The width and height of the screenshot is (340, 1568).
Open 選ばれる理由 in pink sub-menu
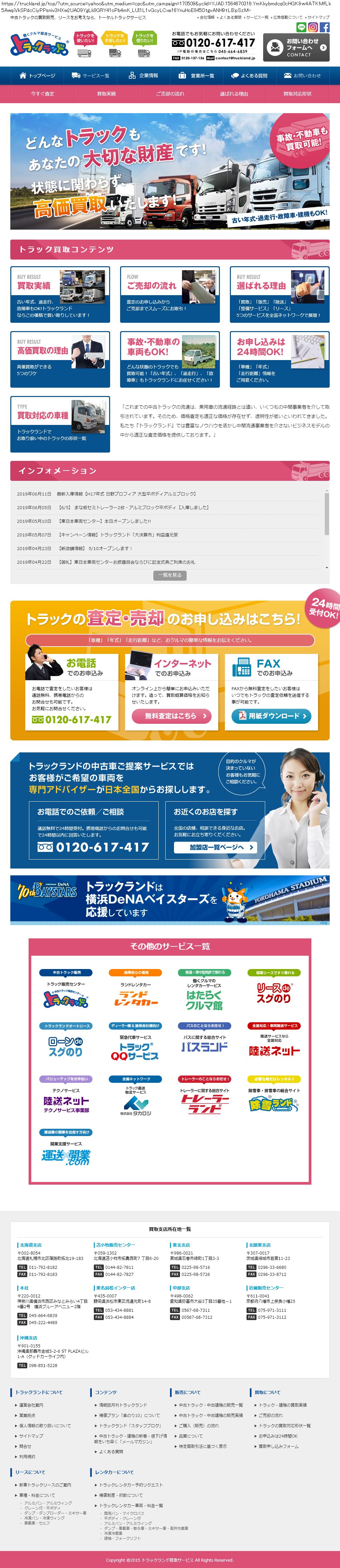tap(234, 94)
